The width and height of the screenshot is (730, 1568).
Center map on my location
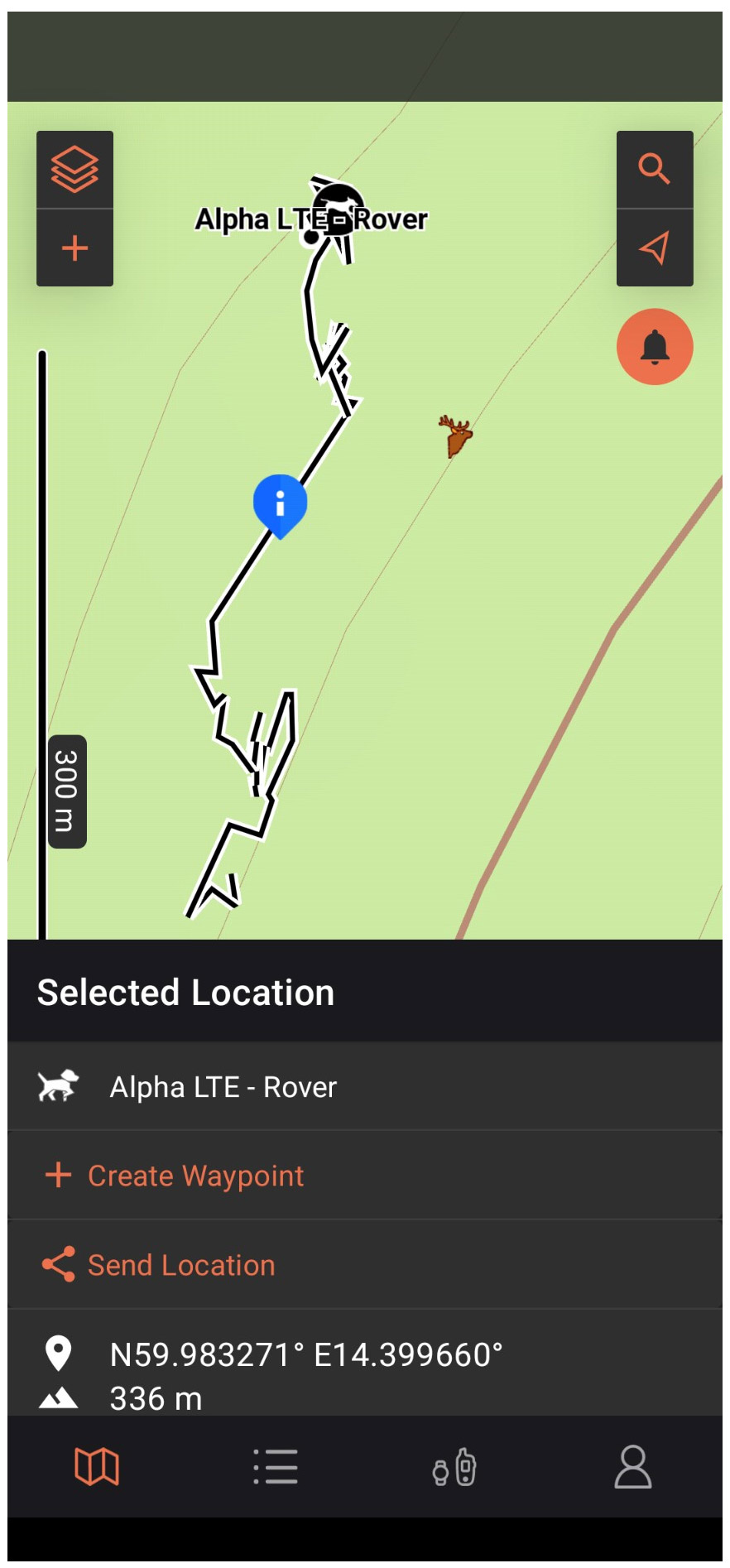[654, 248]
